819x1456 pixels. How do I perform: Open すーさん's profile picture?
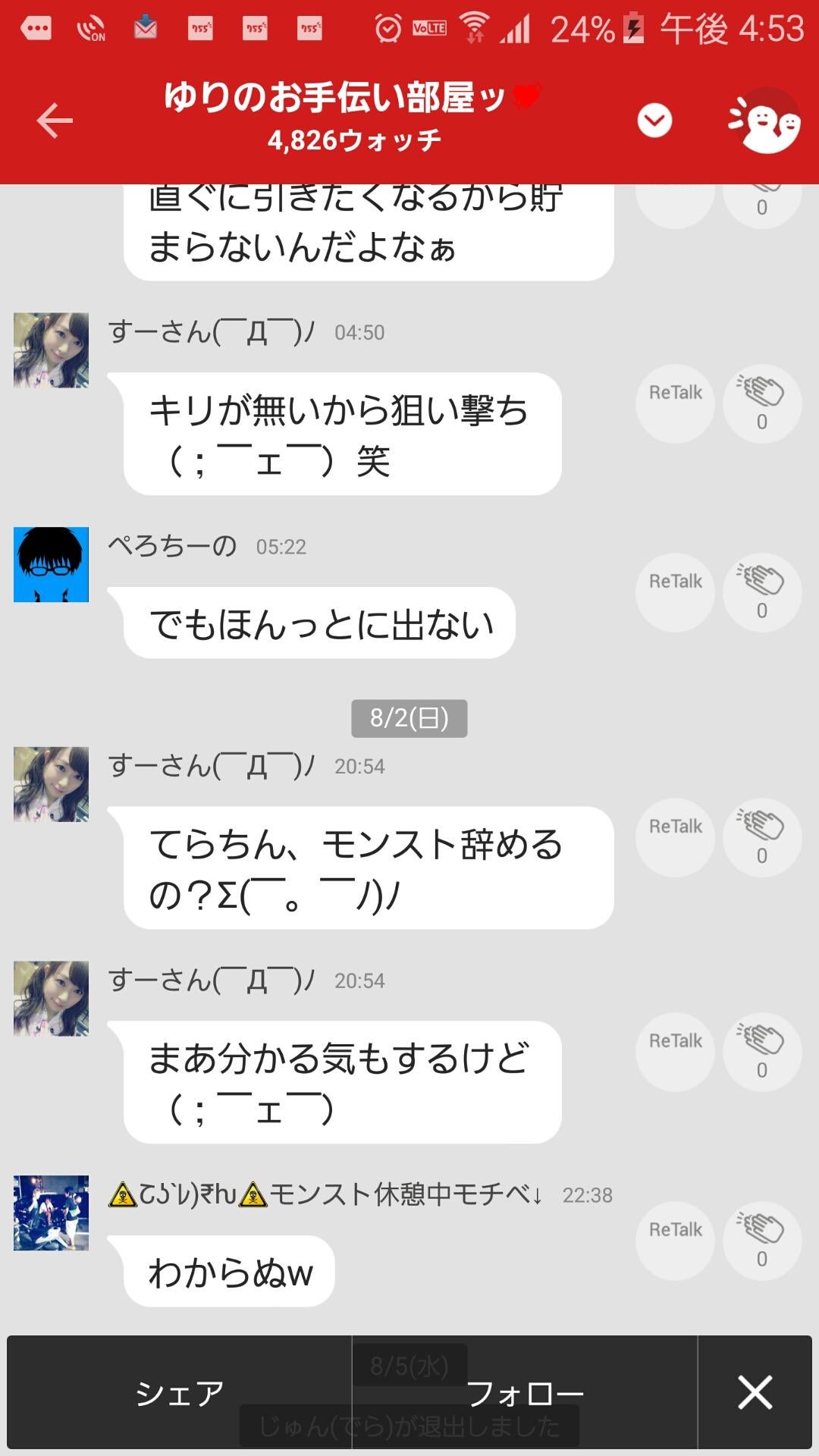pos(51,350)
